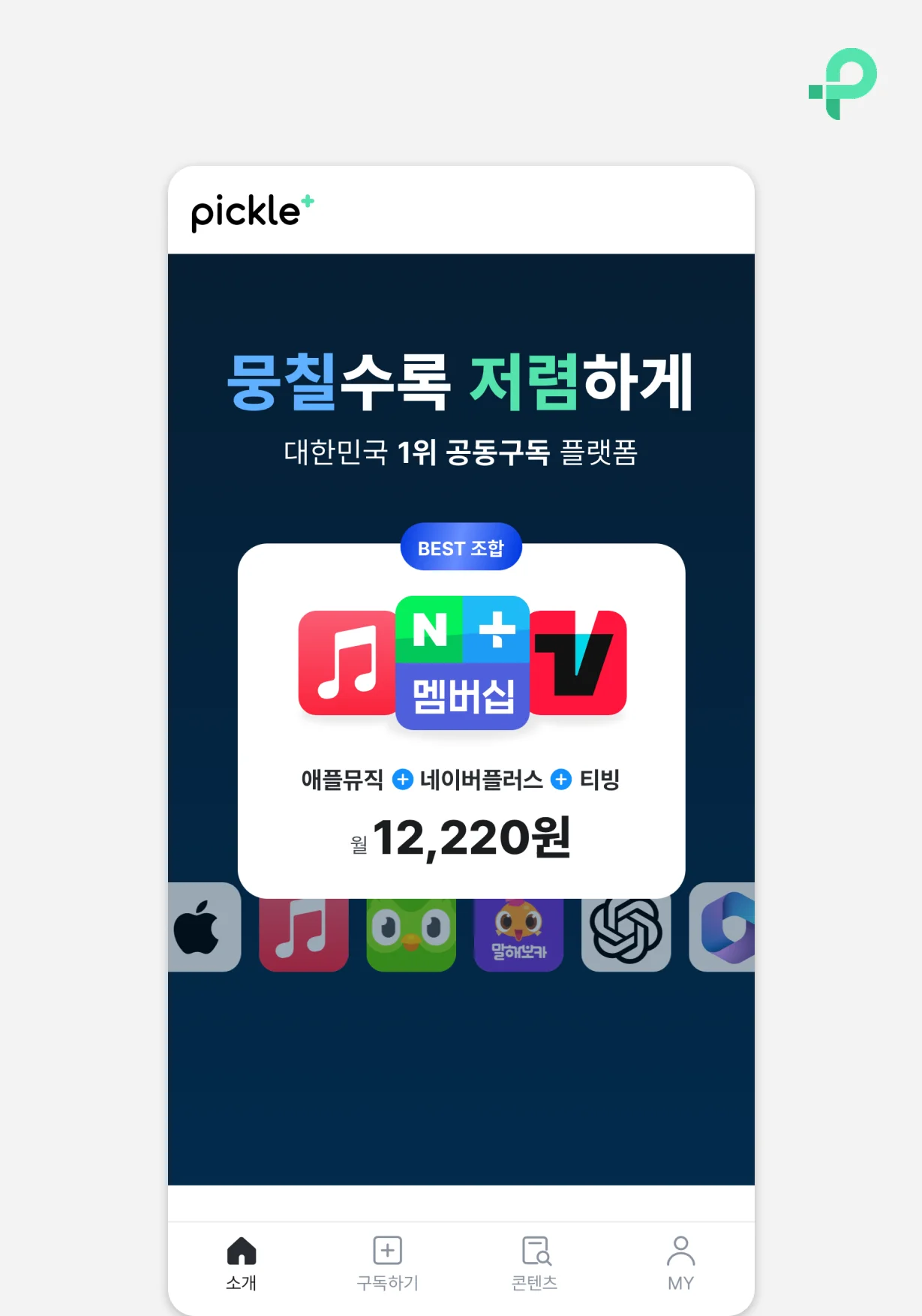Tap the BEST 조합 badge
This screenshot has width=922, height=1316.
click(461, 547)
